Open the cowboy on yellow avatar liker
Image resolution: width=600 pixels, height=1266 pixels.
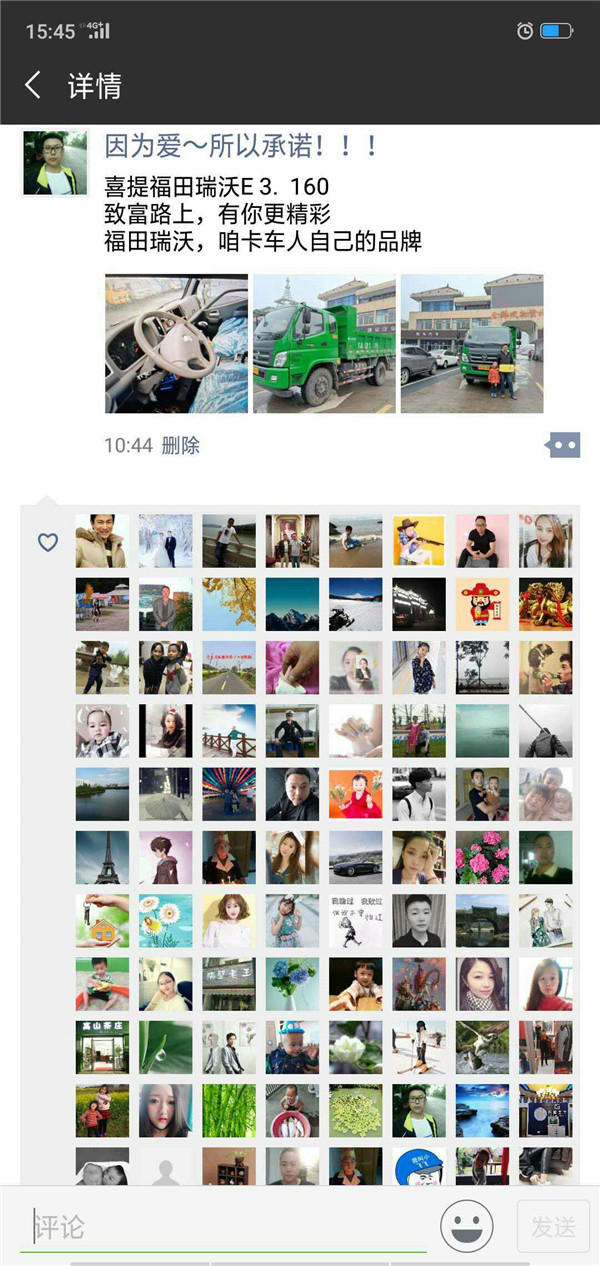point(418,541)
